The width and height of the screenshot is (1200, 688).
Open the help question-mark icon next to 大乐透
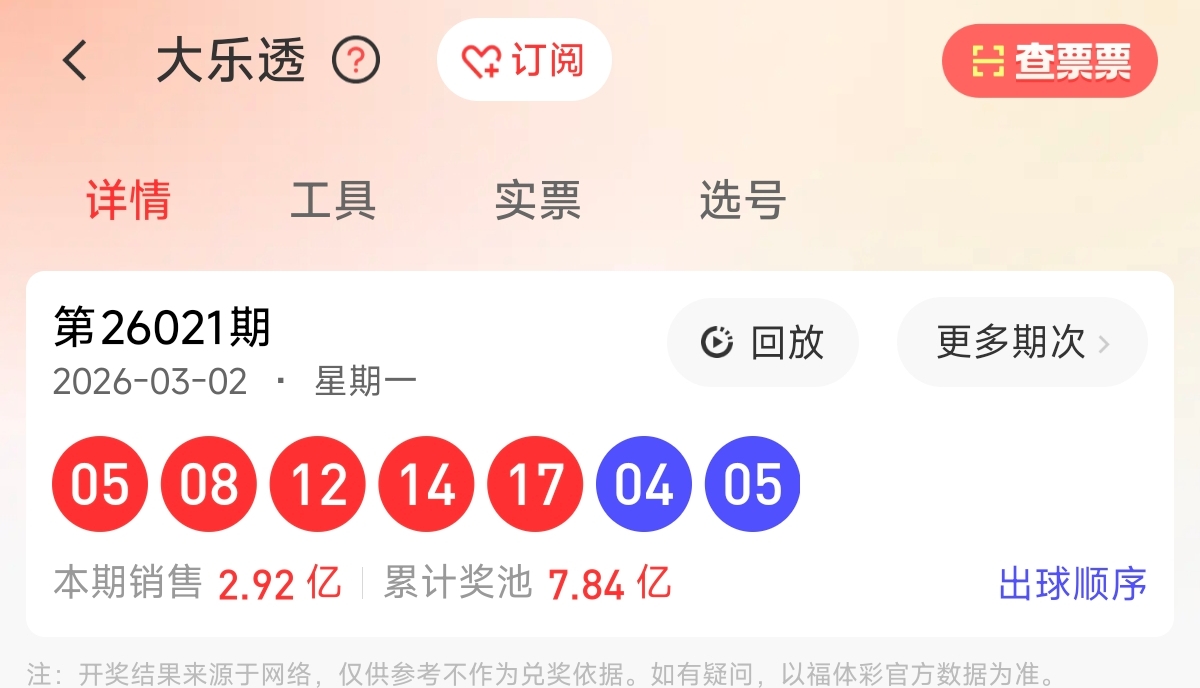click(356, 62)
